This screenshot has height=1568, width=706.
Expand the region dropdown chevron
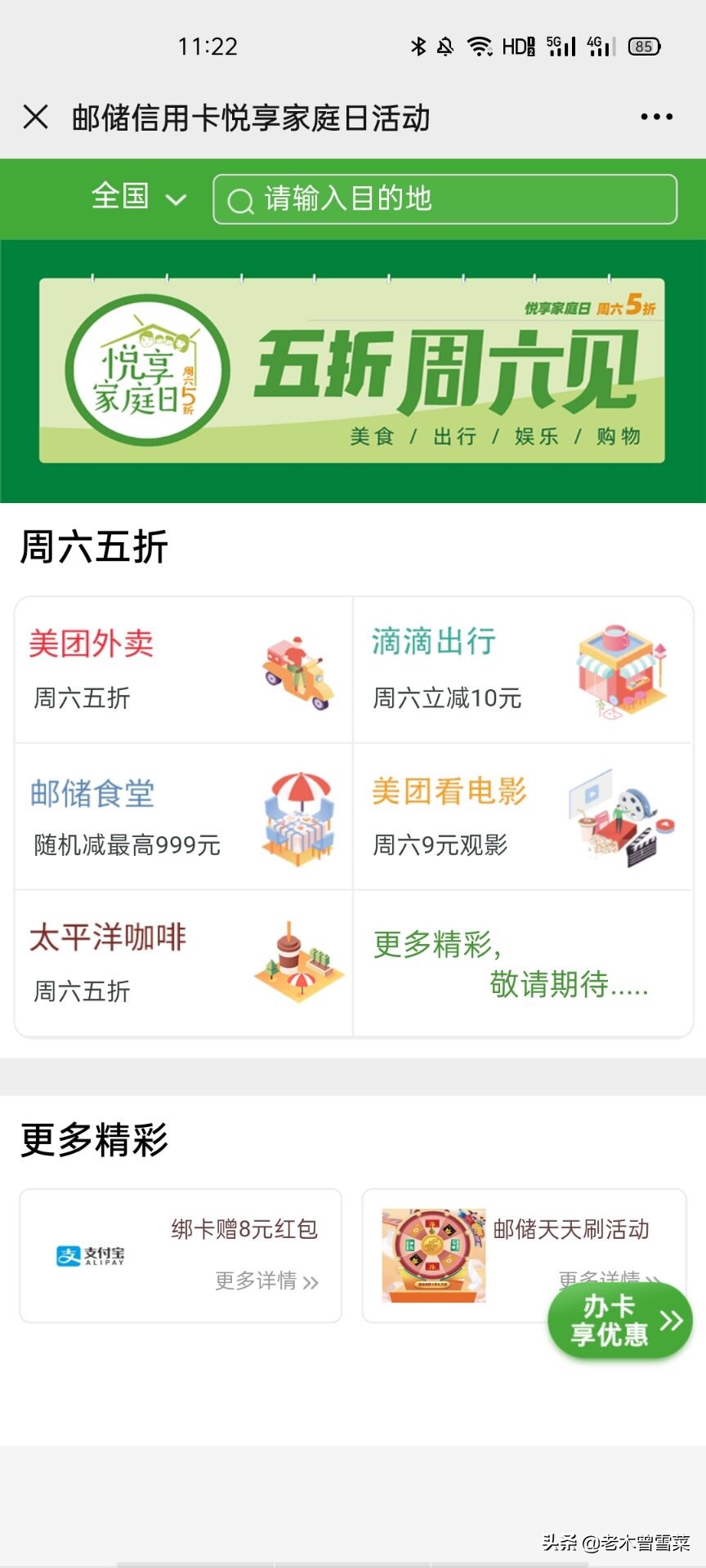click(x=174, y=198)
